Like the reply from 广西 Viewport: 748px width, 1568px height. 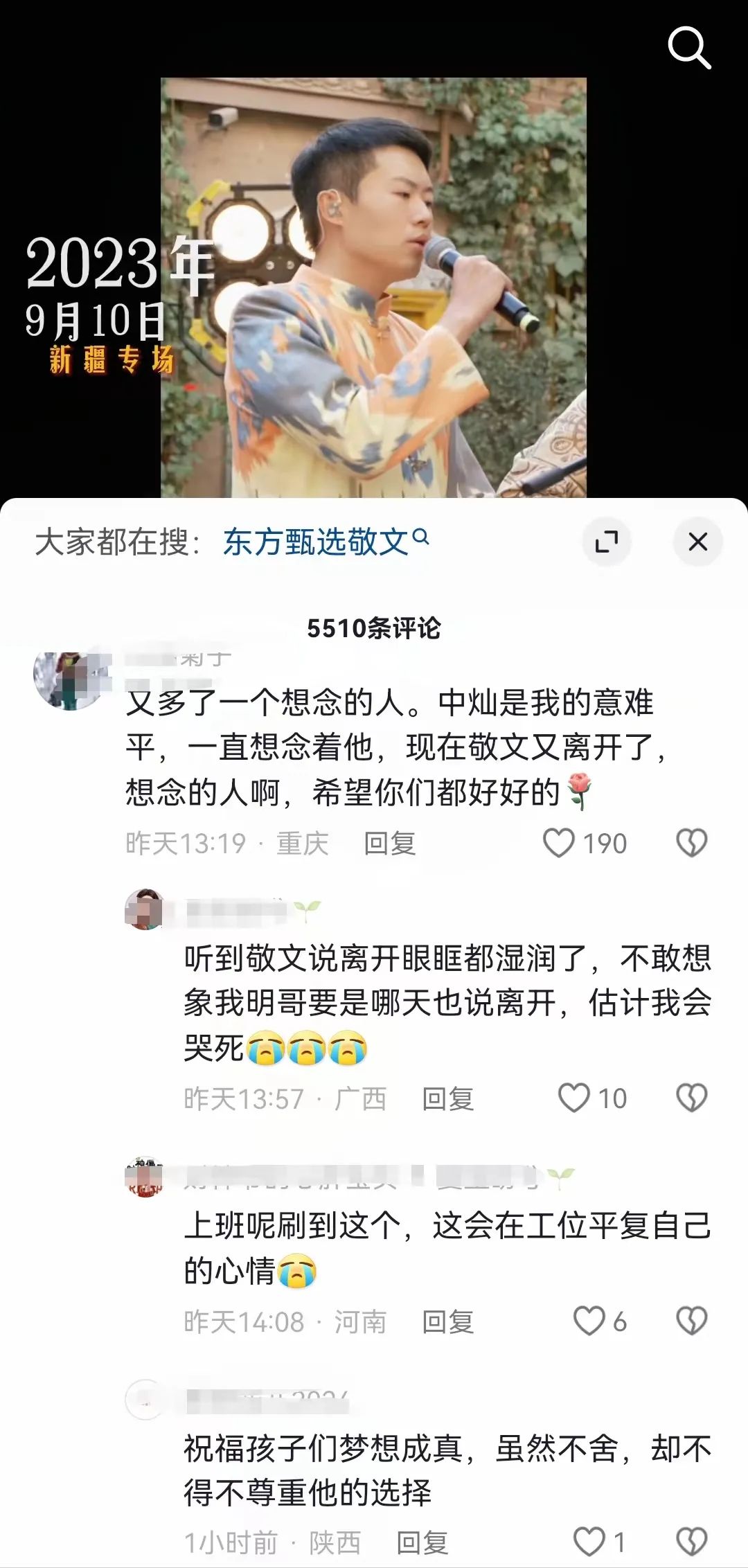click(574, 1098)
